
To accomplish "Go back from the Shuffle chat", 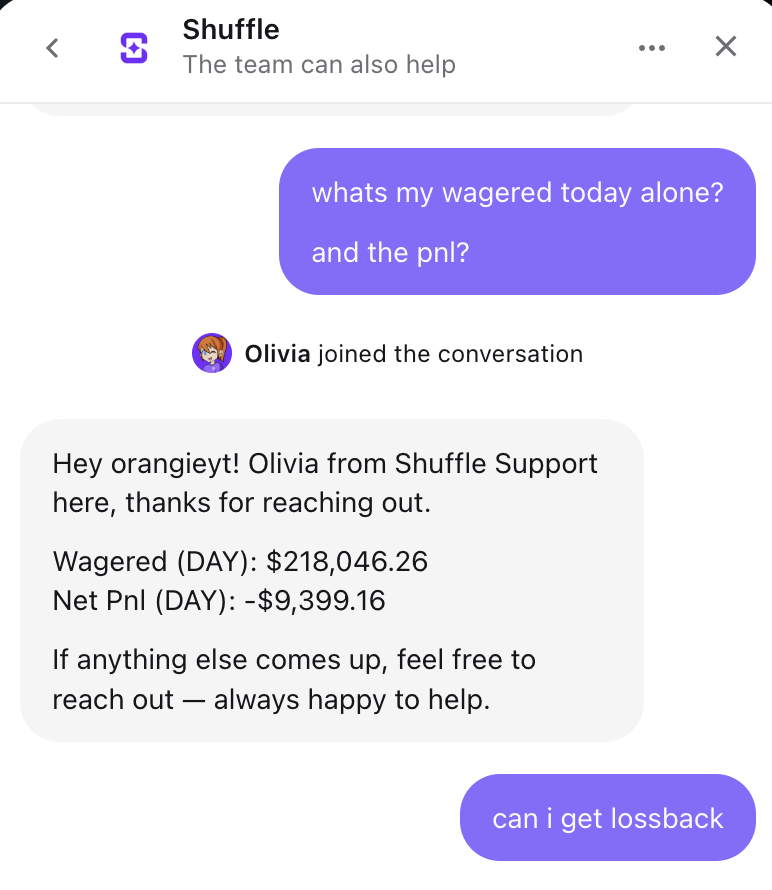I will pyautogui.click(x=53, y=47).
